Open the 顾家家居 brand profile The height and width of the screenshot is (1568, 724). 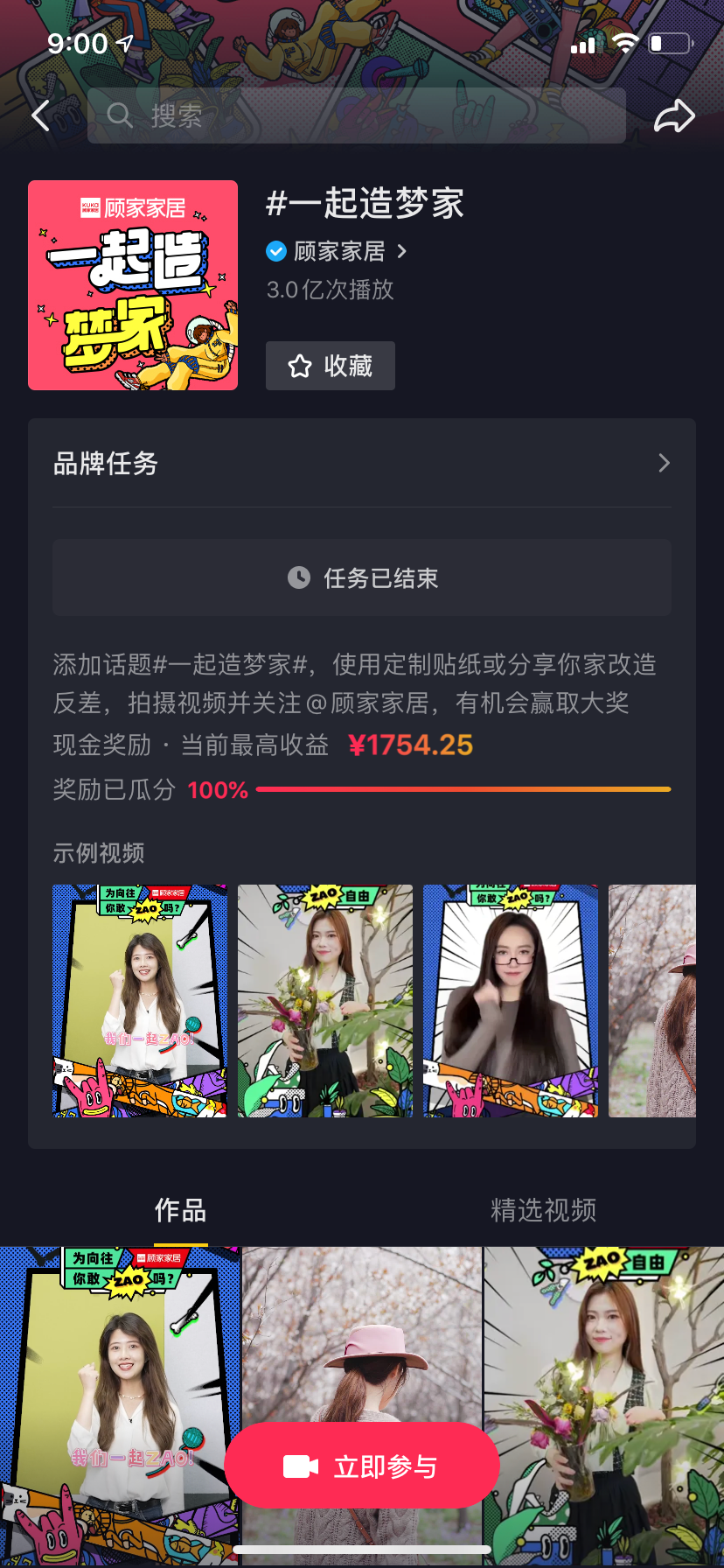(x=338, y=252)
